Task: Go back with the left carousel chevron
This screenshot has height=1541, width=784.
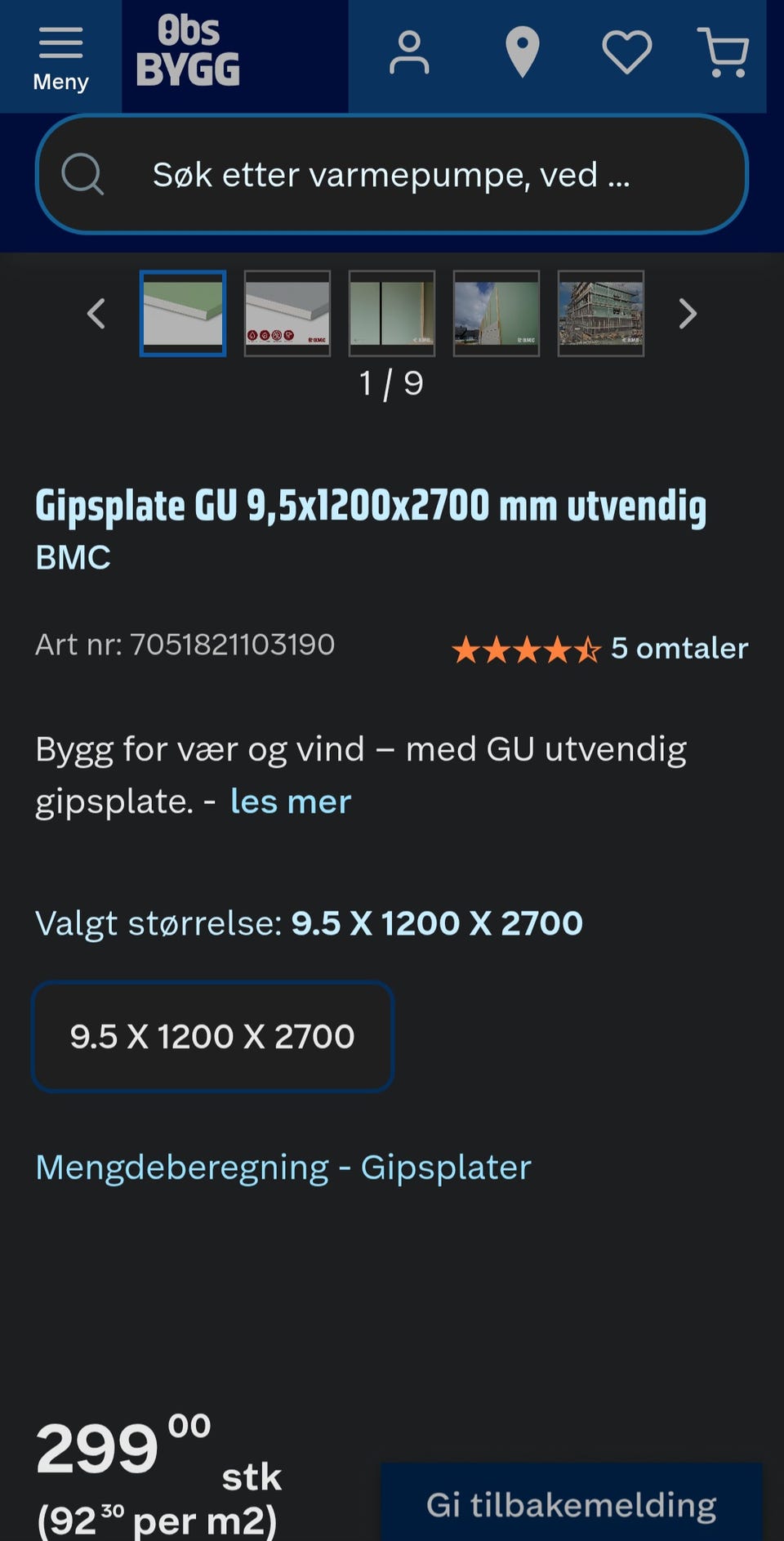Action: pos(96,315)
